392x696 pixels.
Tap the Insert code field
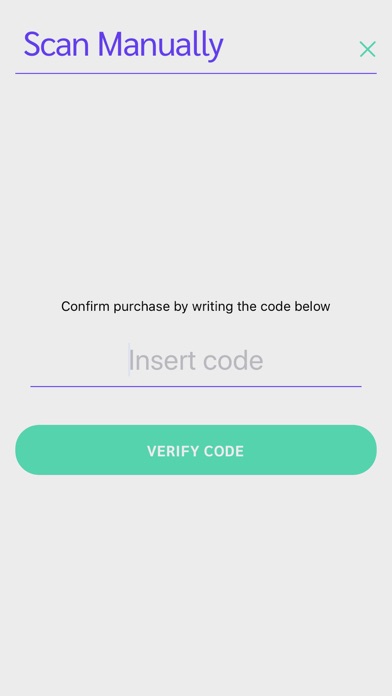pyautogui.click(x=196, y=360)
